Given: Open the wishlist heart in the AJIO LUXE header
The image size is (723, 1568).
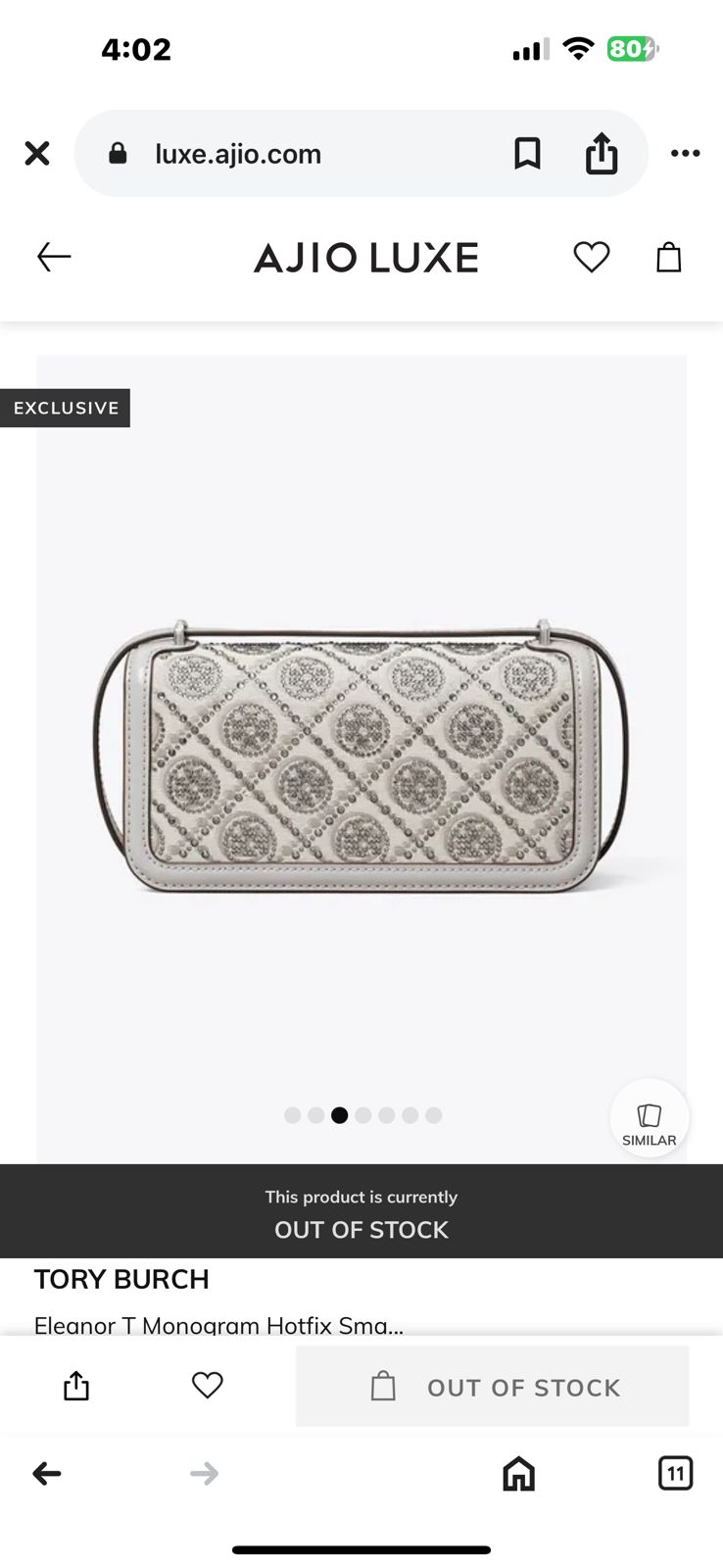Looking at the screenshot, I should [591, 257].
